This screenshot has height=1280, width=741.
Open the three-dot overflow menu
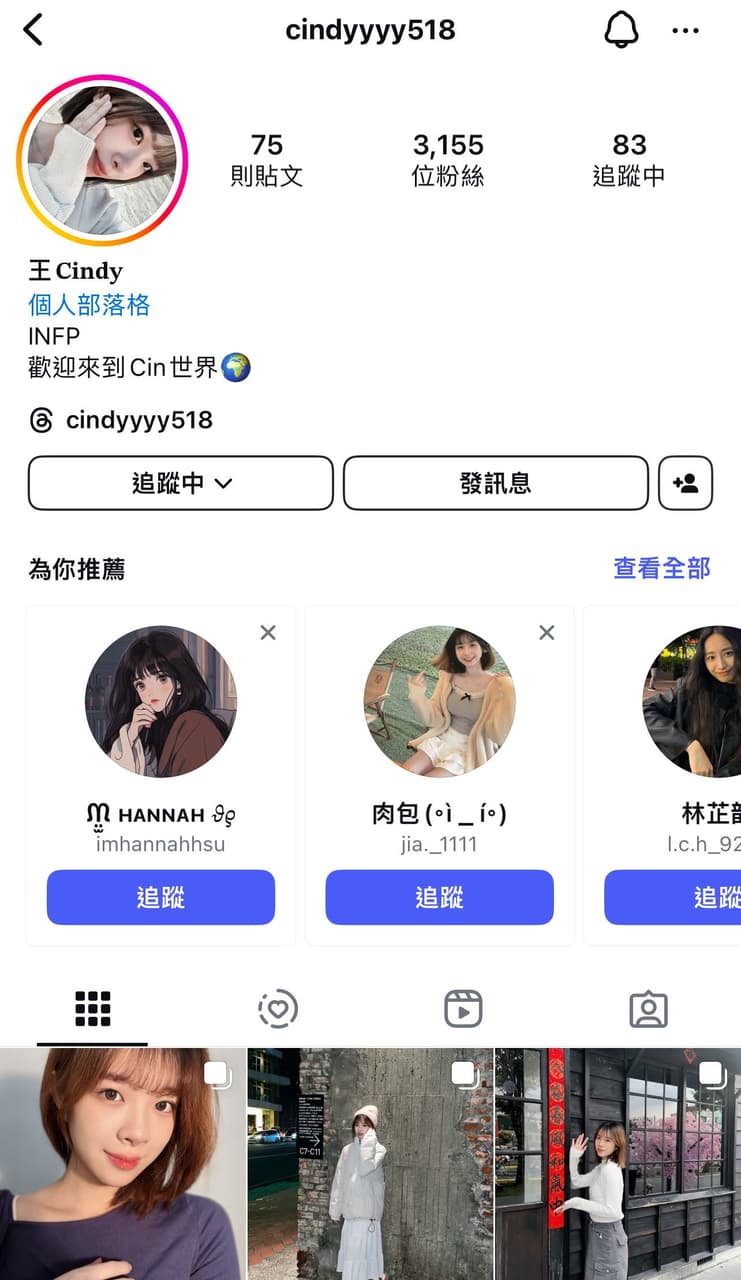pyautogui.click(x=686, y=31)
